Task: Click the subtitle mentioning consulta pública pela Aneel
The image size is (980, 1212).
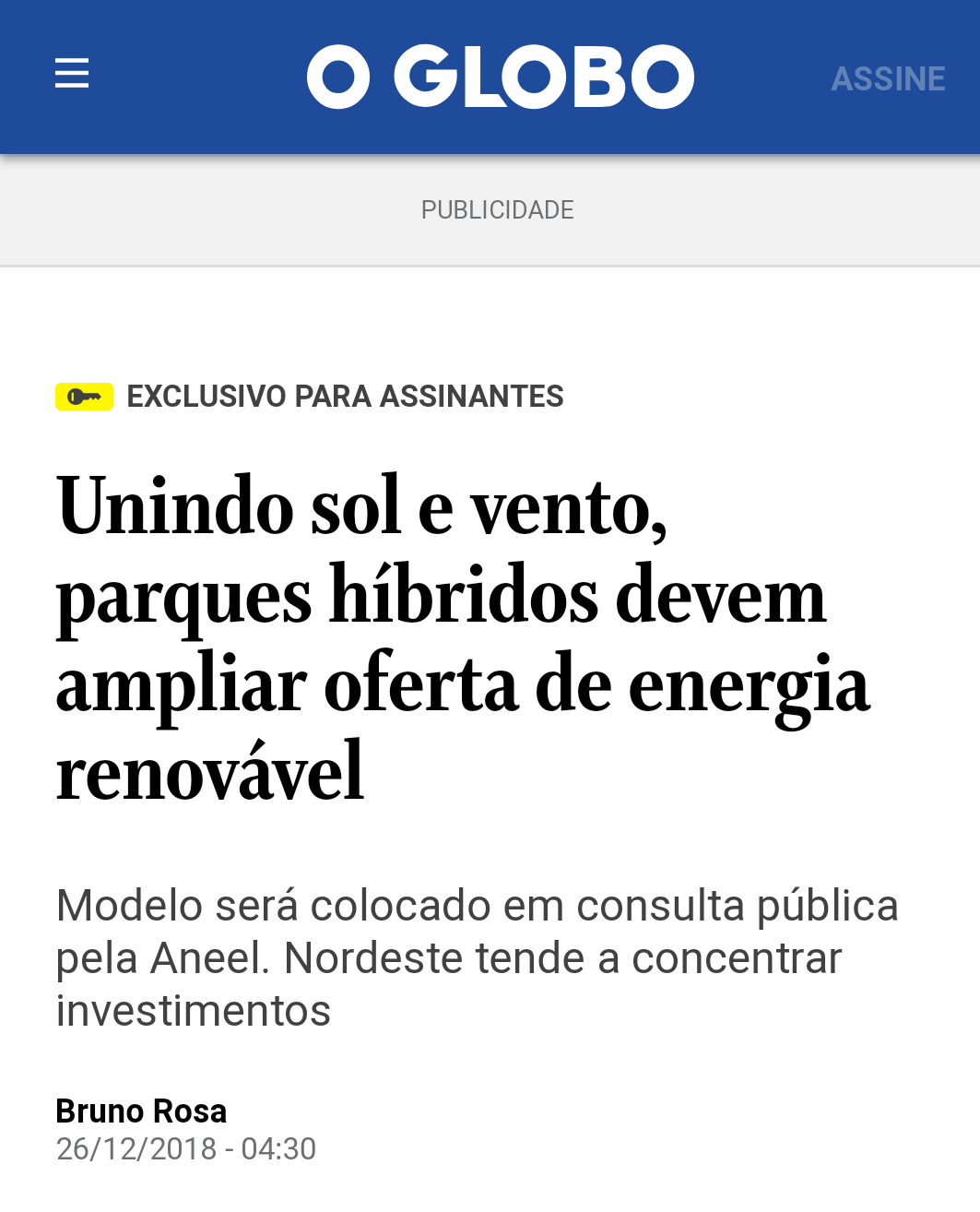Action: coord(477,957)
